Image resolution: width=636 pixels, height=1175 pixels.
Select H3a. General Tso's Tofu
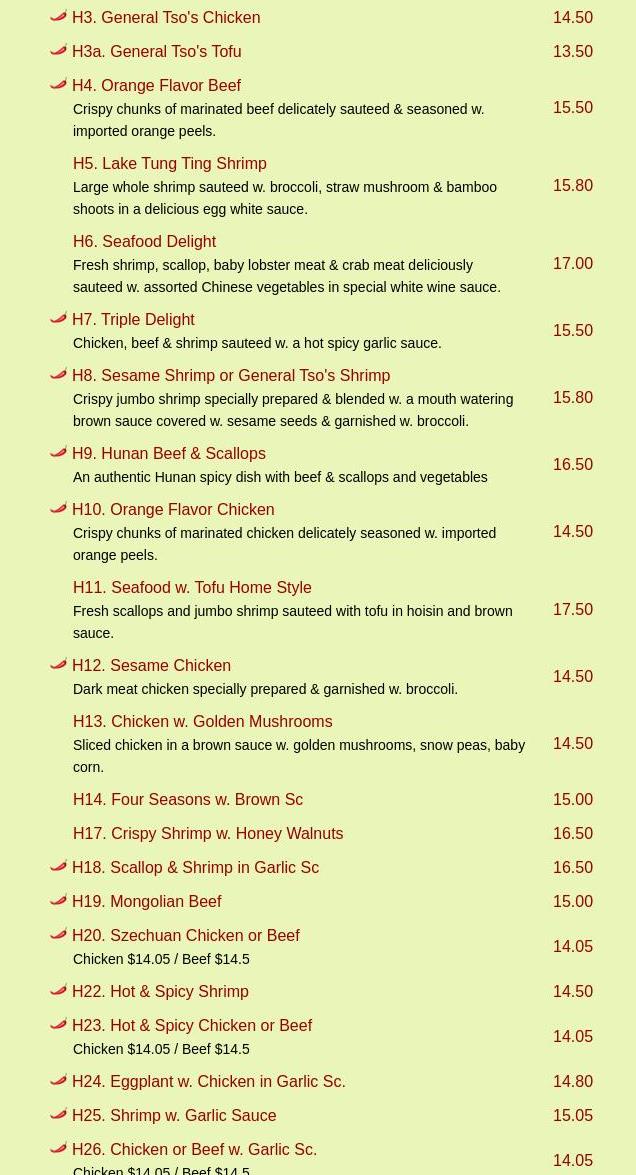(x=156, y=52)
